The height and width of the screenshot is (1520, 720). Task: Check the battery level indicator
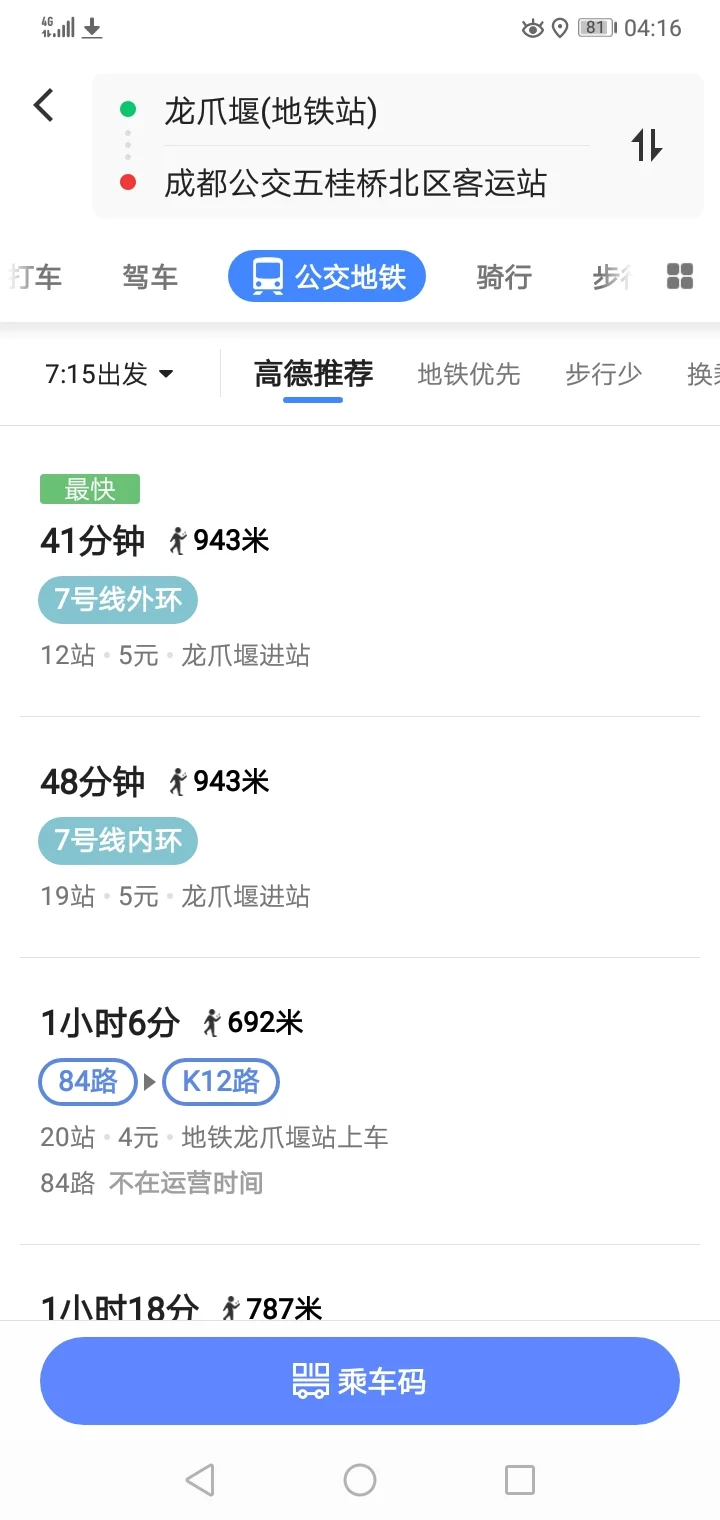596,28
